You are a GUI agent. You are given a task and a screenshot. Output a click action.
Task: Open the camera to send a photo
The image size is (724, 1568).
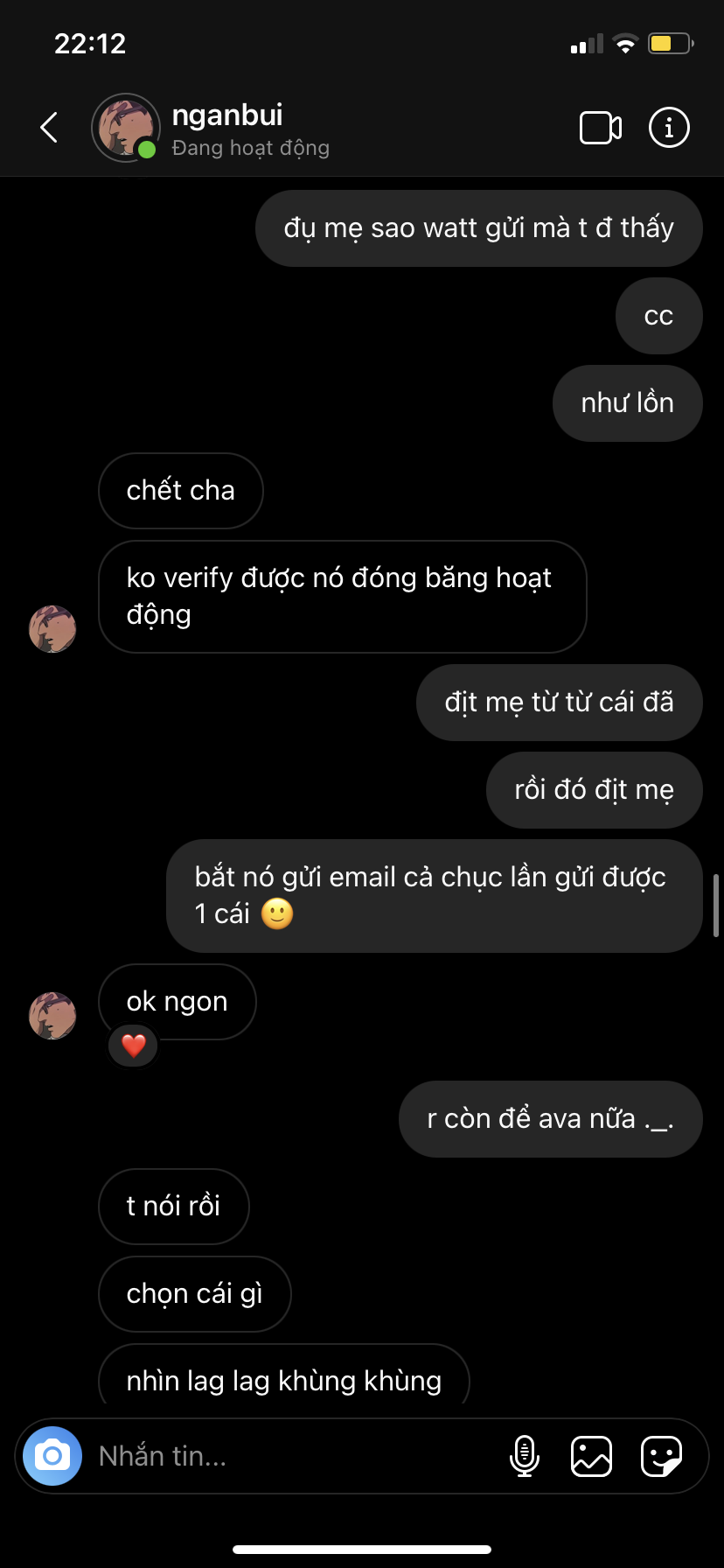[52, 1456]
